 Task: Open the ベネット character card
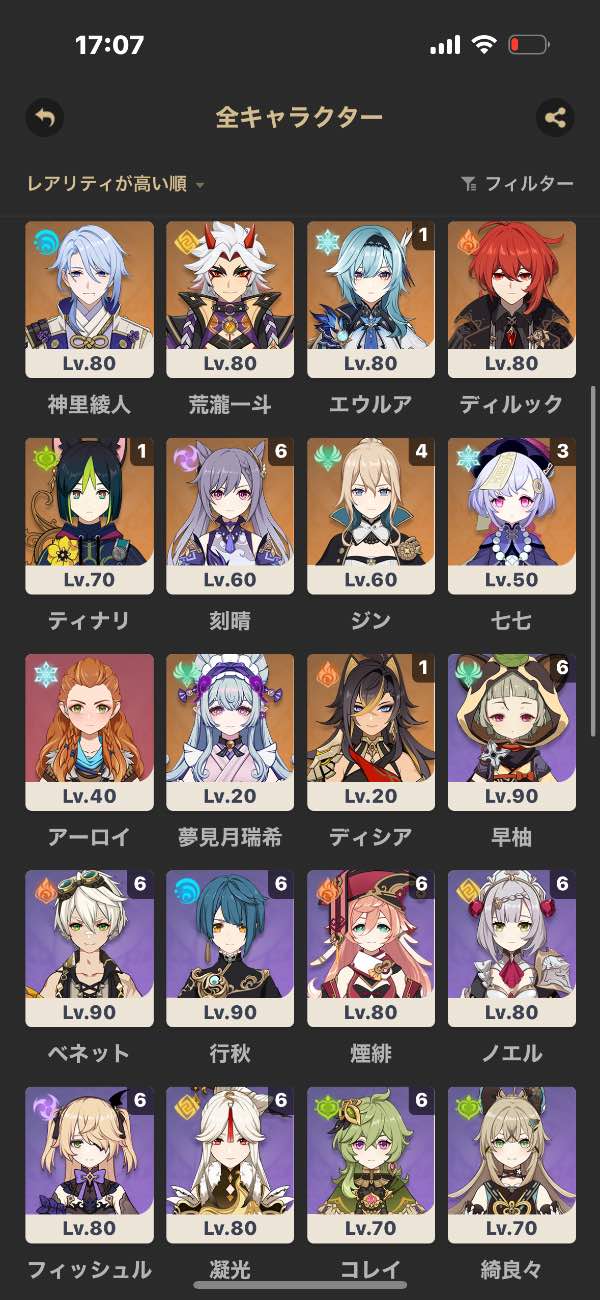click(x=89, y=948)
